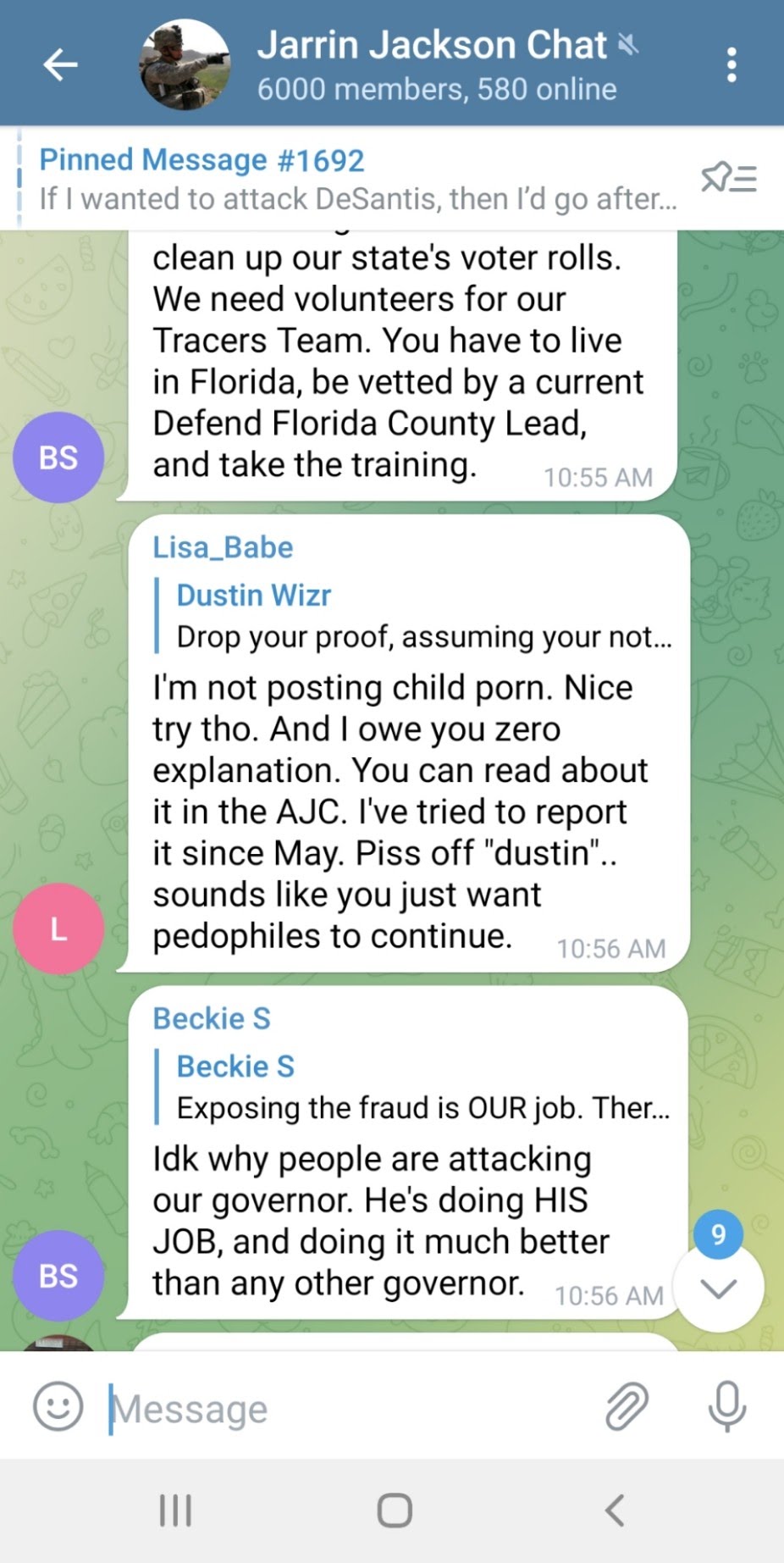This screenshot has height=1563, width=784.
Task: Focus the Message text field
Action: [347, 1409]
